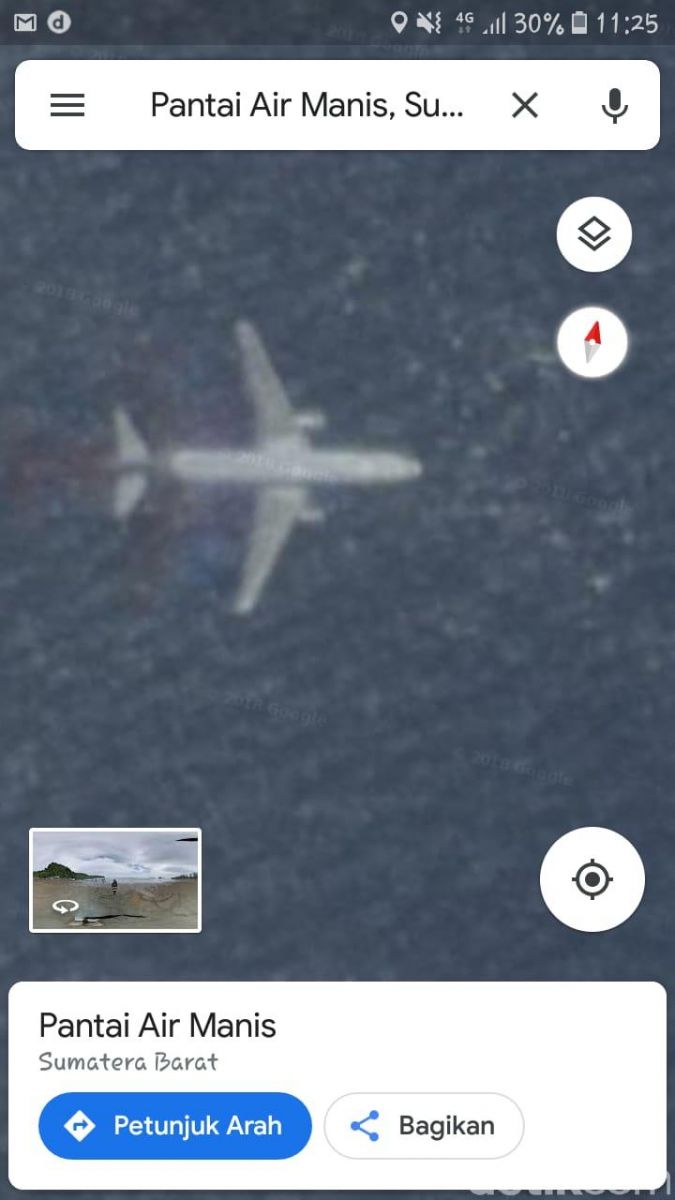Start voice search with microphone
675x1200 pixels.
[x=614, y=105]
